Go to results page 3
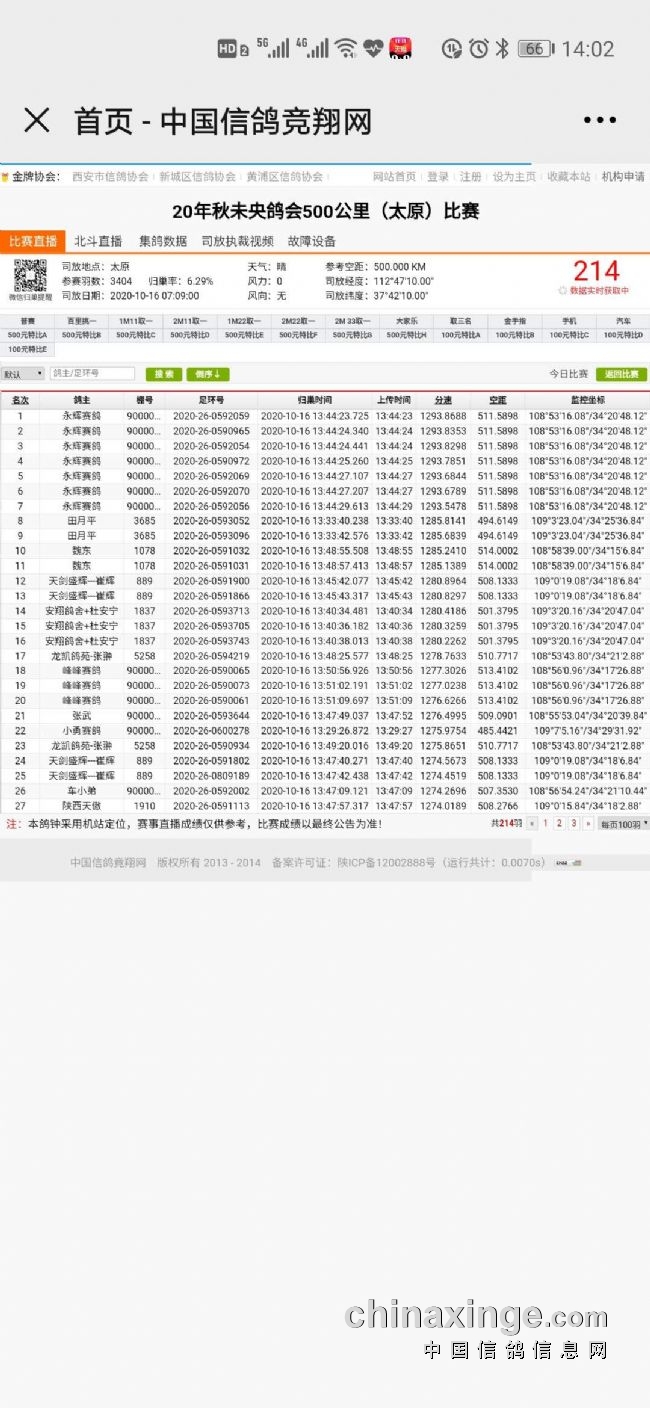Image resolution: width=650 pixels, height=1408 pixels. tap(573, 824)
